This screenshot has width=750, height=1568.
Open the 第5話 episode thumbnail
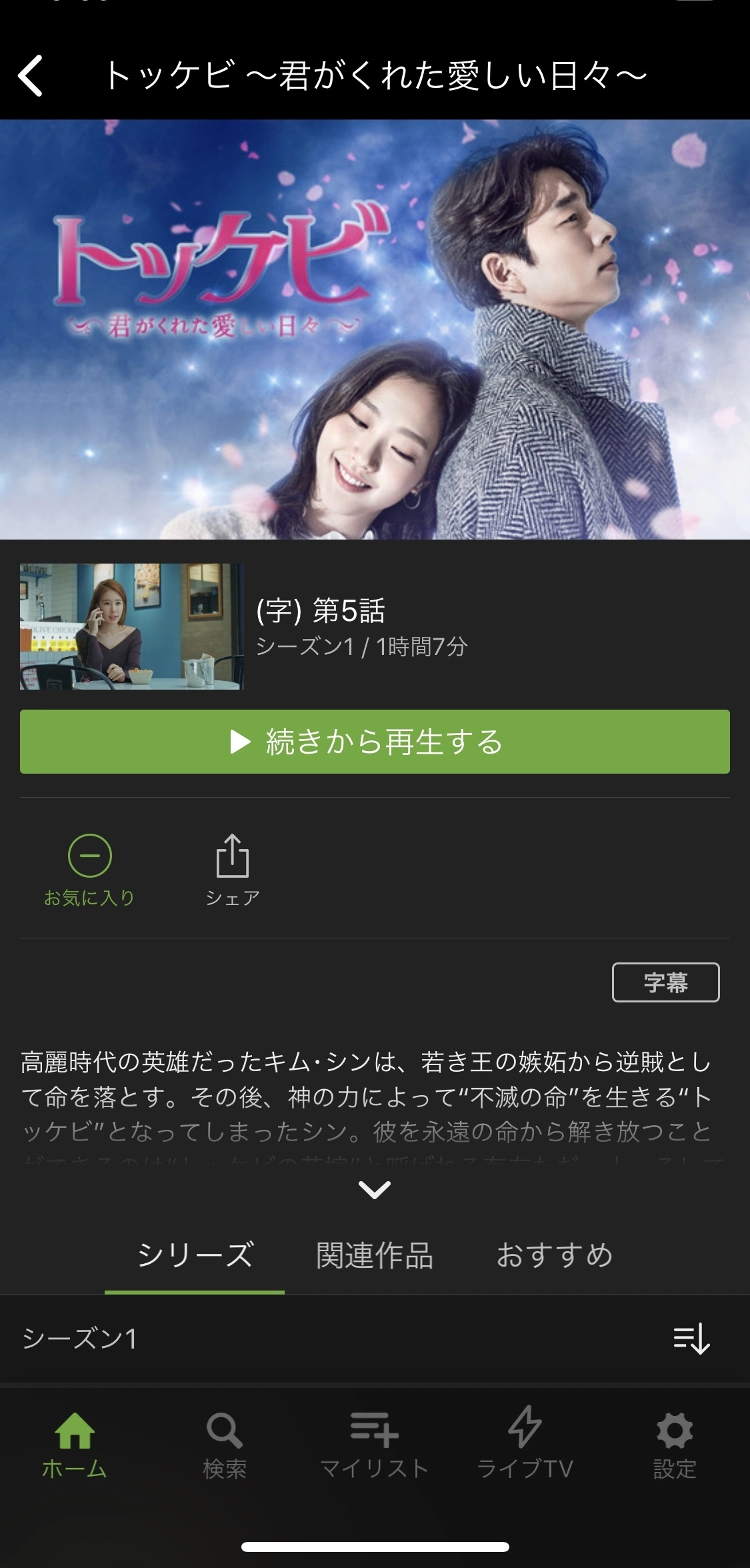coord(132,626)
